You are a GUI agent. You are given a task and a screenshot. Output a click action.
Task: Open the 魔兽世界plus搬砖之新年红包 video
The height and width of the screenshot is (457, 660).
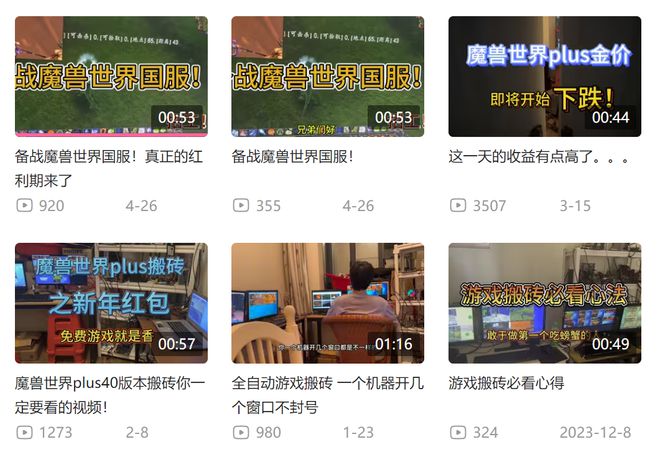[x=111, y=303]
